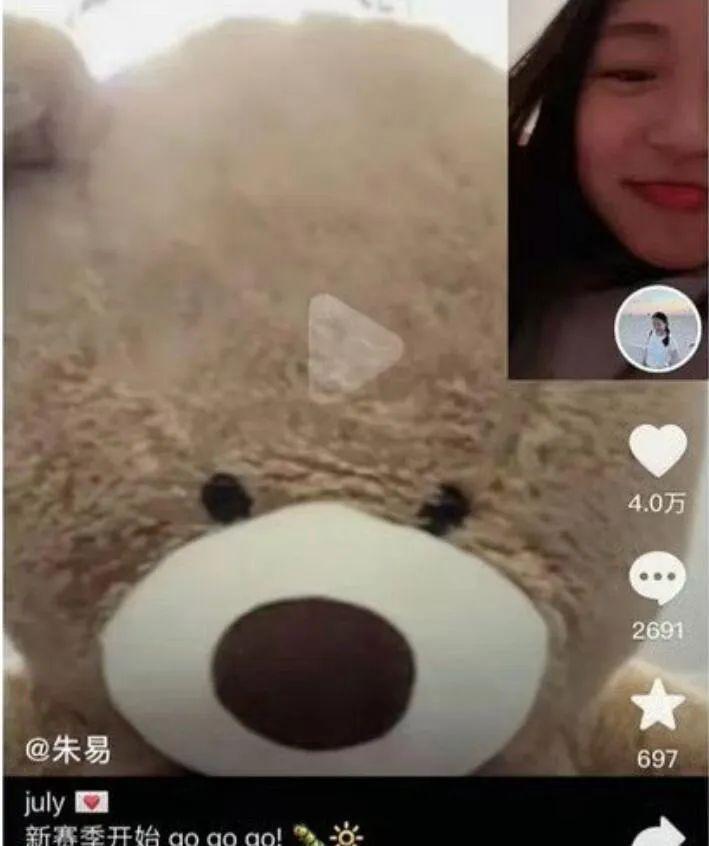Share this video with the arrow
Viewport: 709px width, 846px height.
tap(659, 832)
